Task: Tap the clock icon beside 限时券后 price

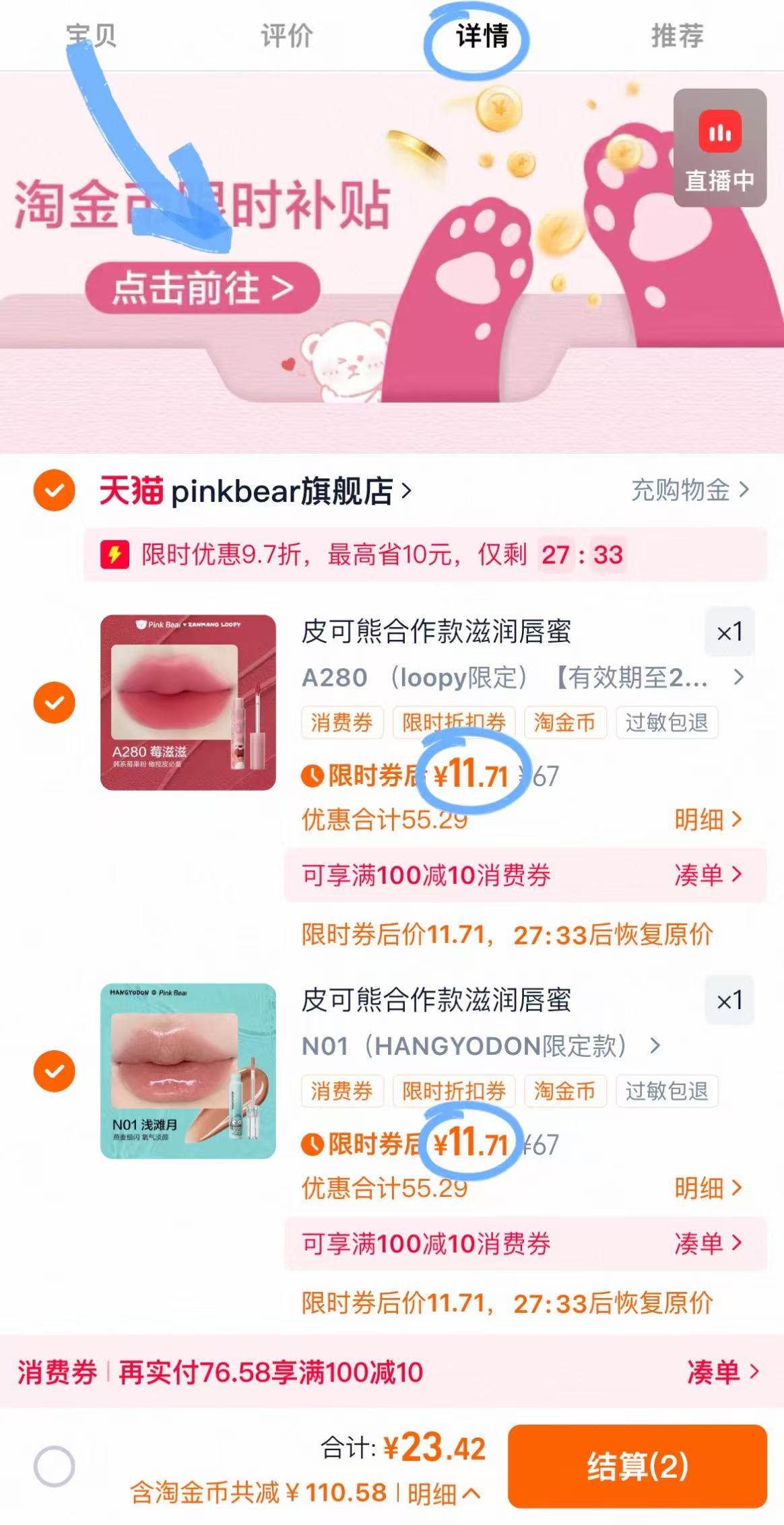Action: 314,776
